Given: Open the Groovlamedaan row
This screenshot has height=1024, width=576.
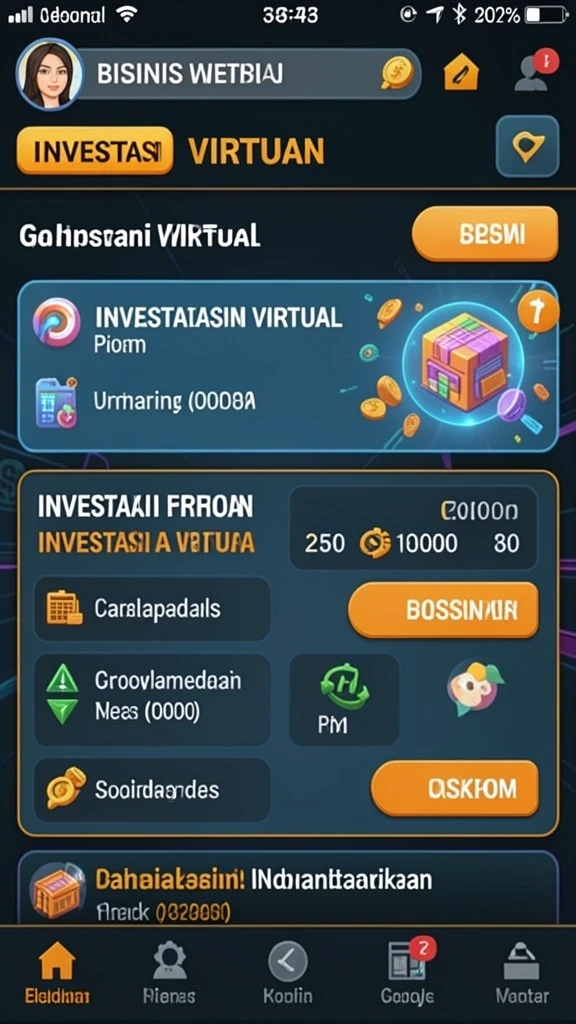Looking at the screenshot, I should click(x=152, y=699).
